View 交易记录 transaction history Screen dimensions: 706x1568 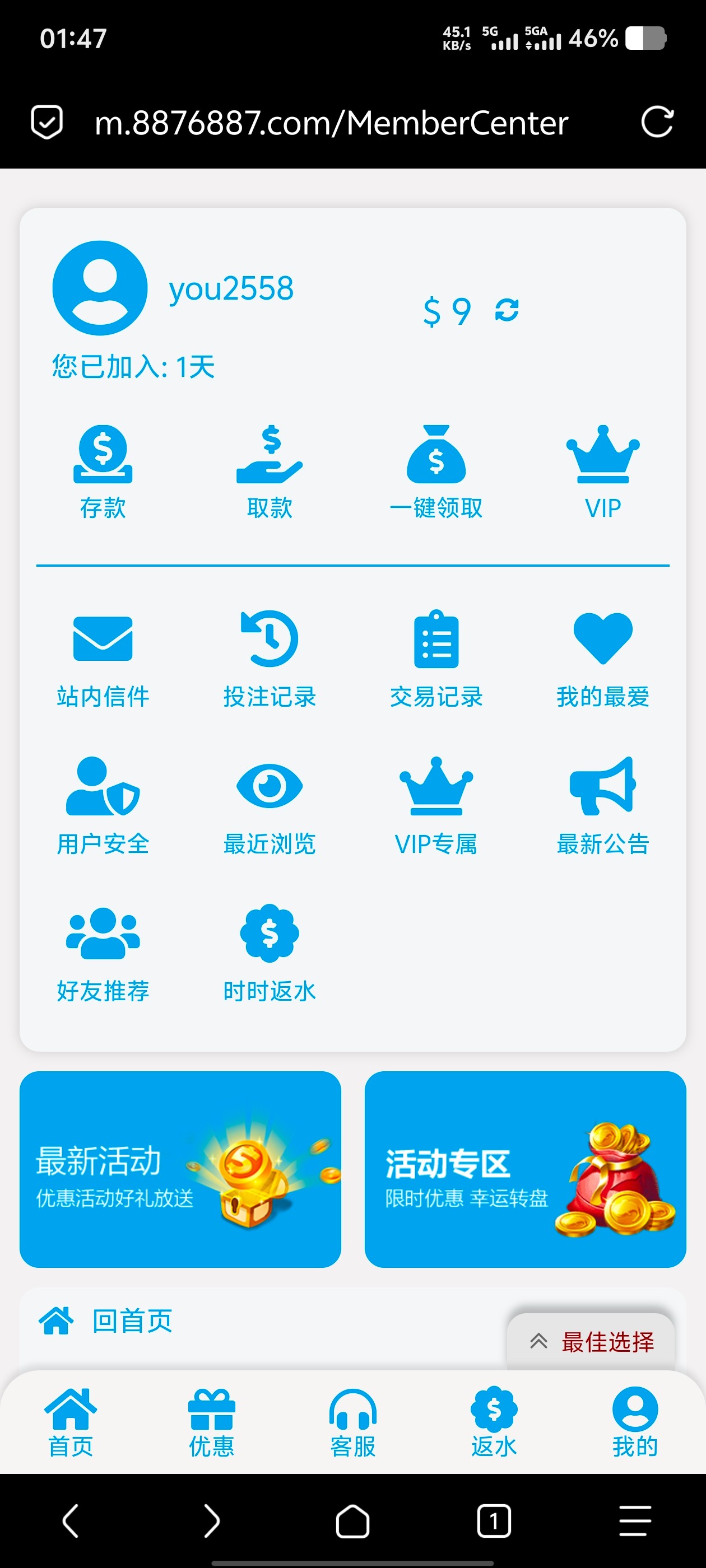(436, 659)
